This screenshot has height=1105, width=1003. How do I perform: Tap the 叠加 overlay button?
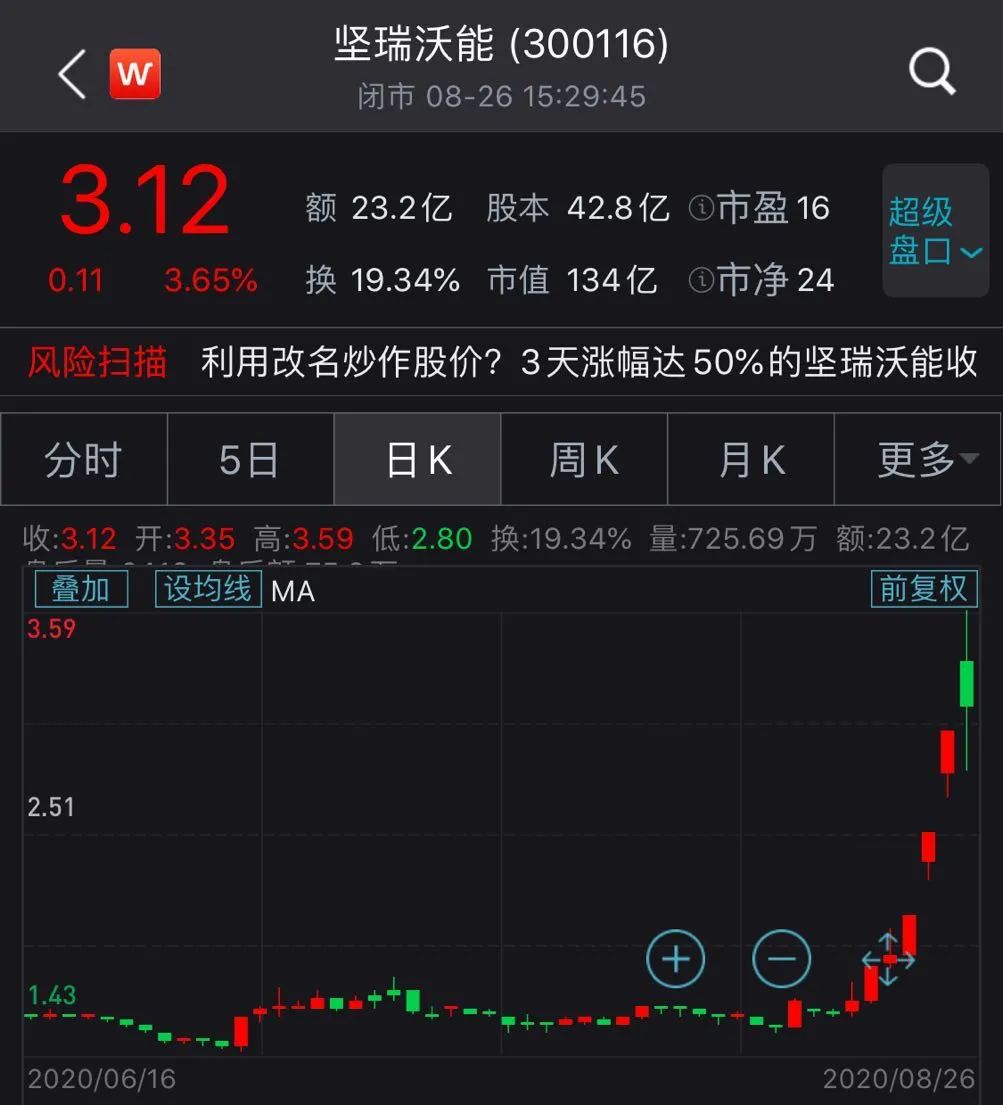[x=81, y=589]
